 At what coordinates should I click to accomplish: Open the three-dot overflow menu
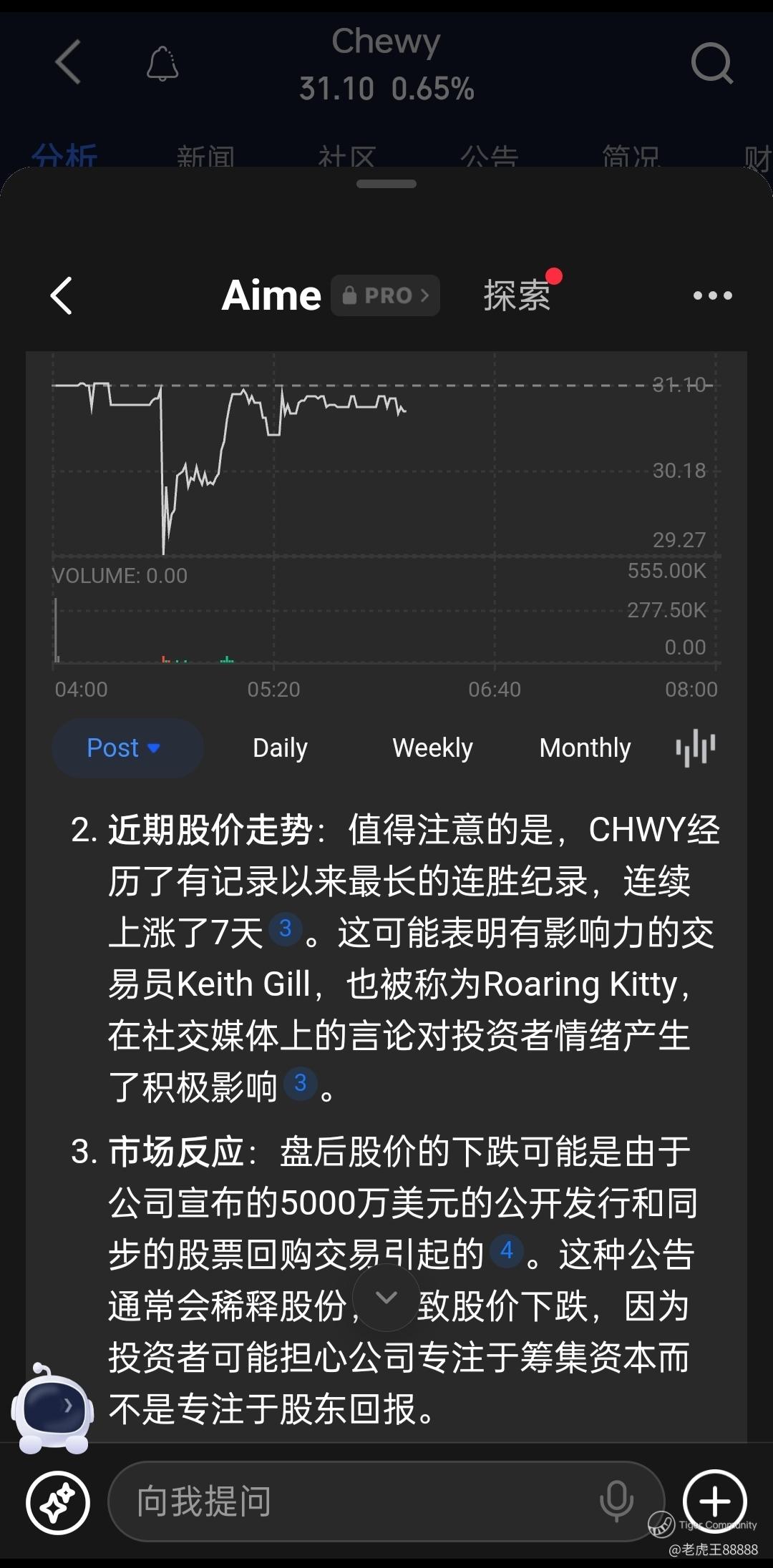click(x=712, y=295)
